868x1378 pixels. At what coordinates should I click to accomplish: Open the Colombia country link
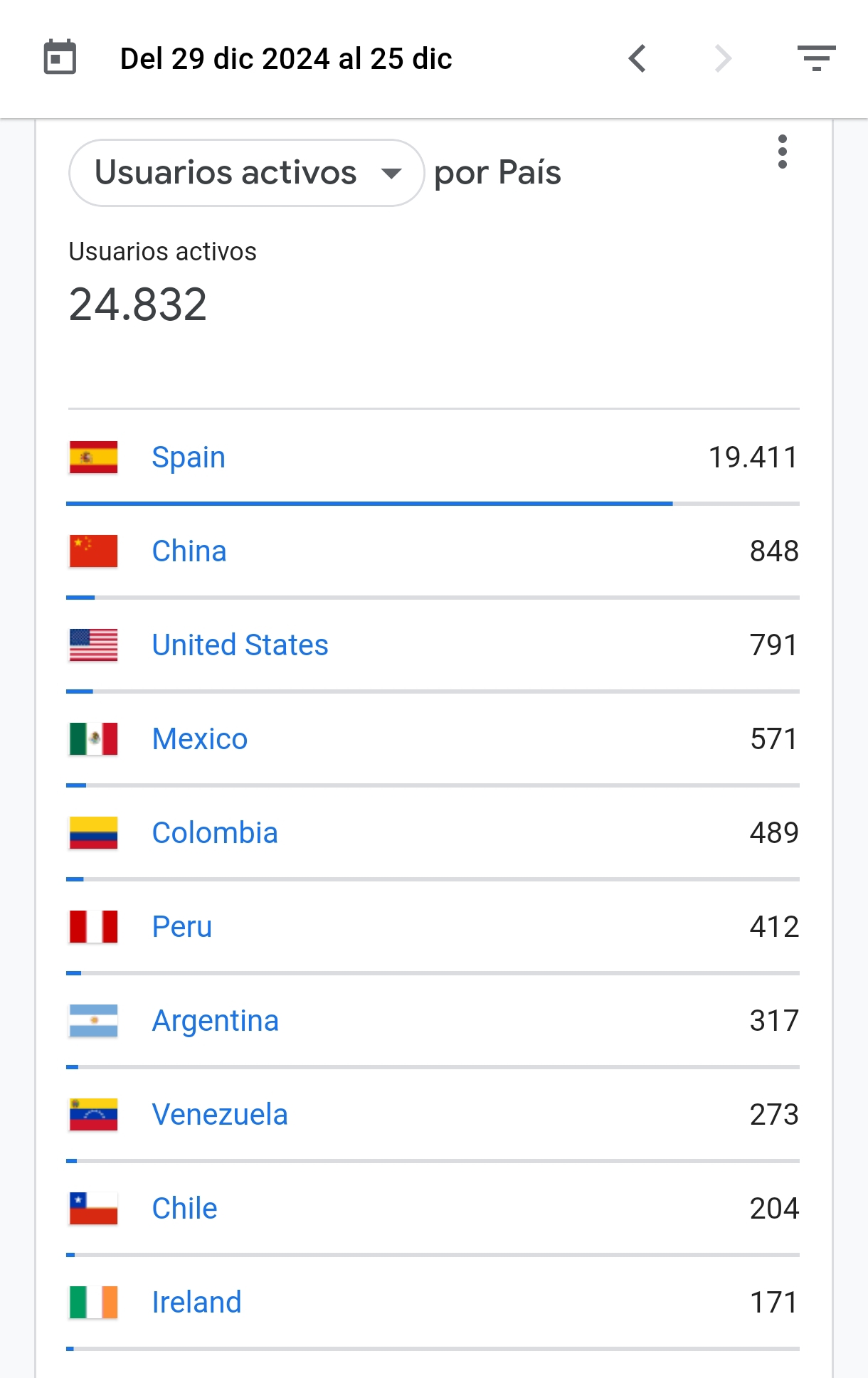(215, 833)
